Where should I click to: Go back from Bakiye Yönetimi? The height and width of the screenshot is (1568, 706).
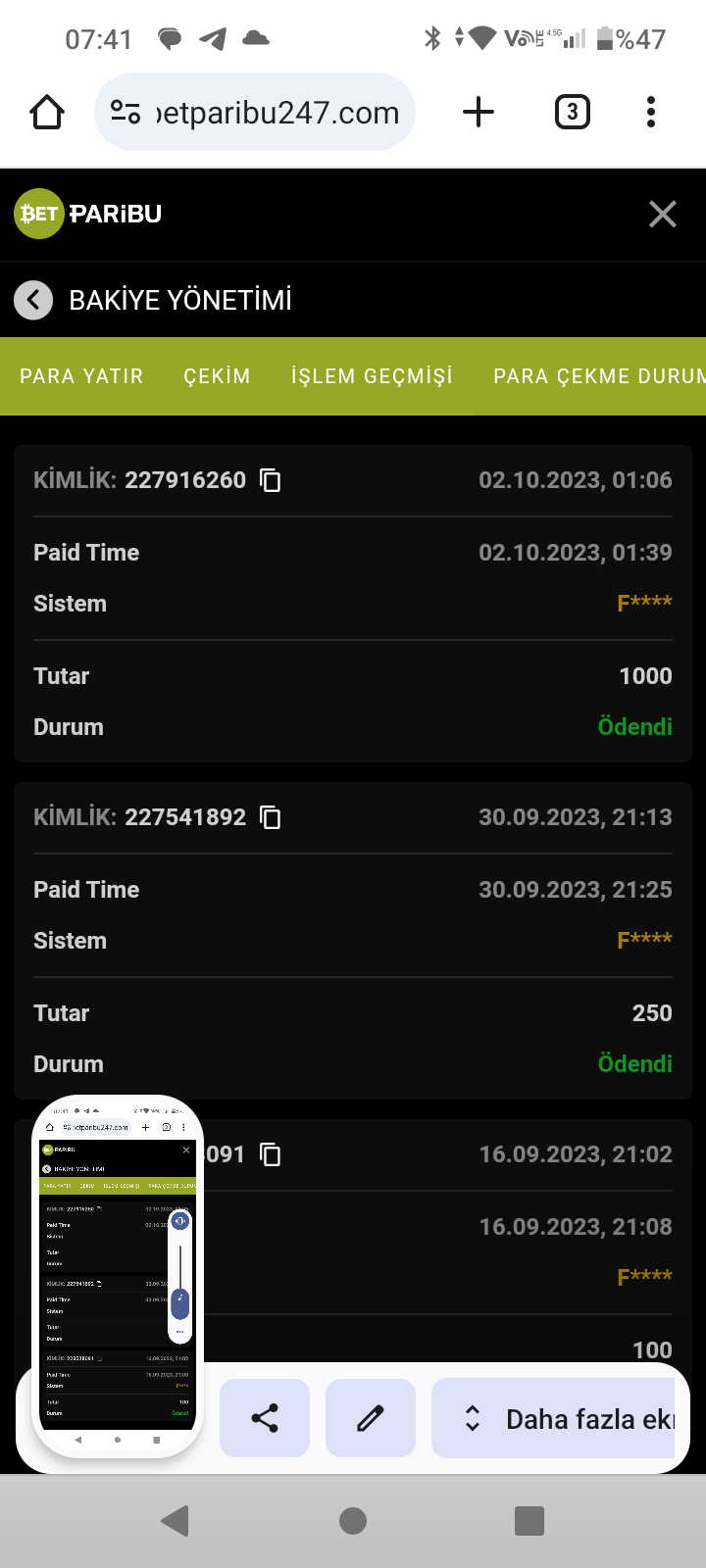[33, 300]
